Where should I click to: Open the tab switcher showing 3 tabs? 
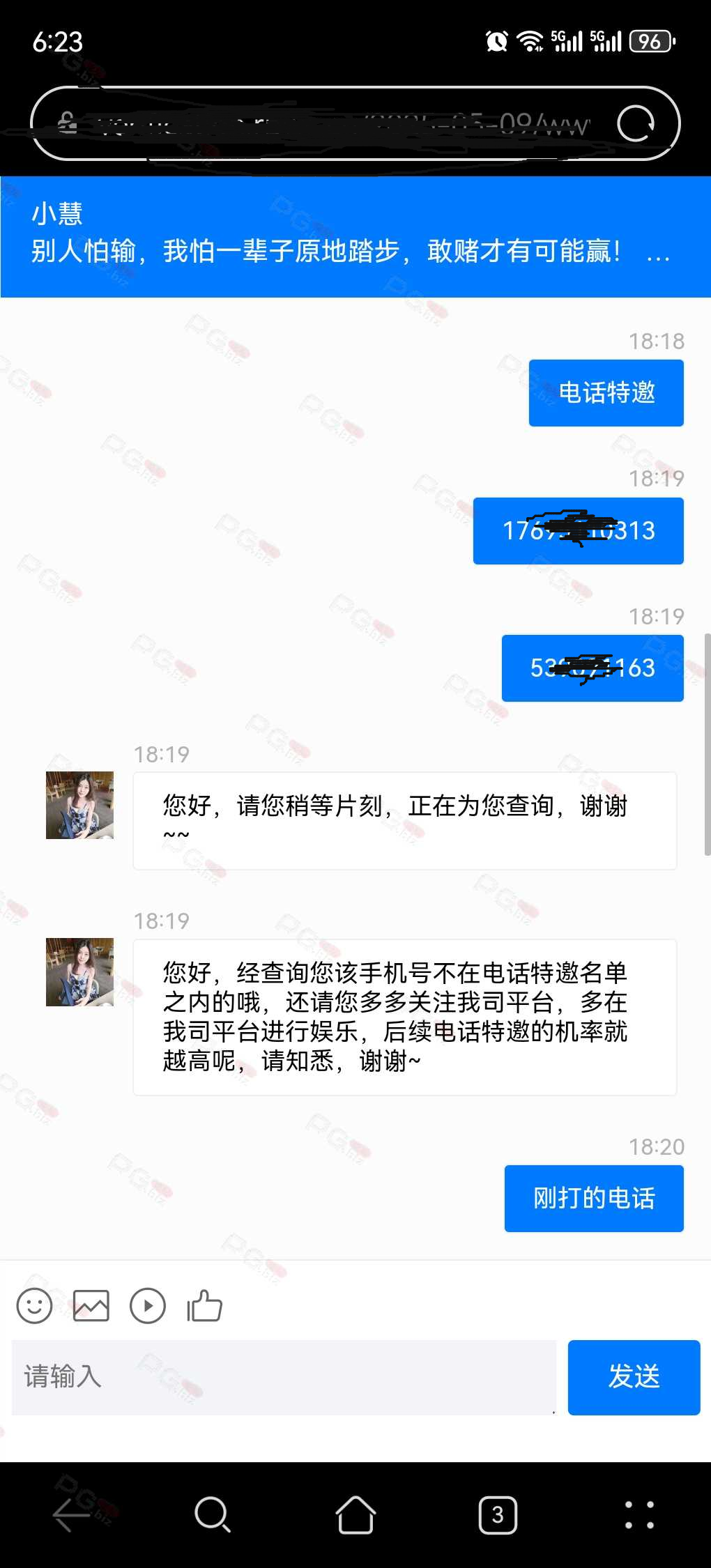498,1515
